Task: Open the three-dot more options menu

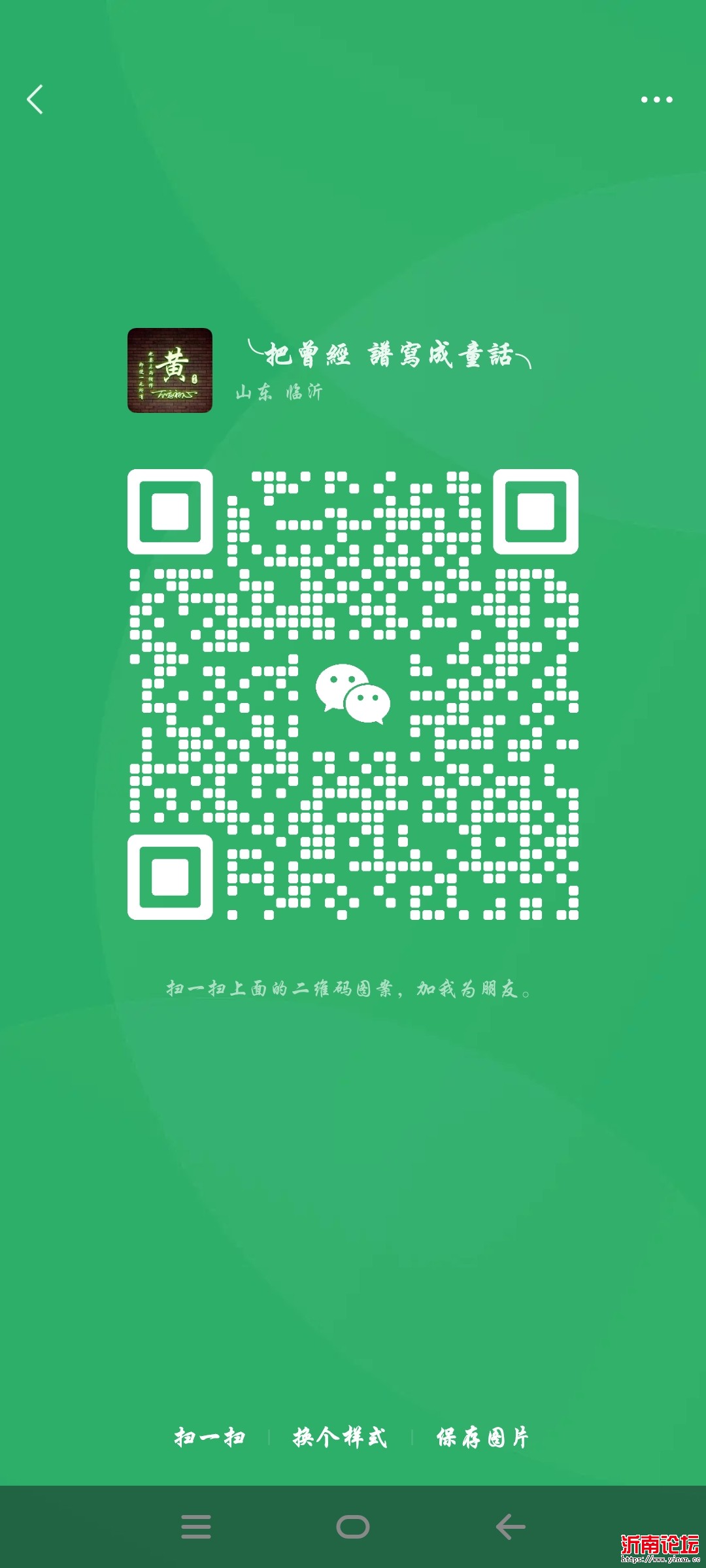Action: click(656, 99)
